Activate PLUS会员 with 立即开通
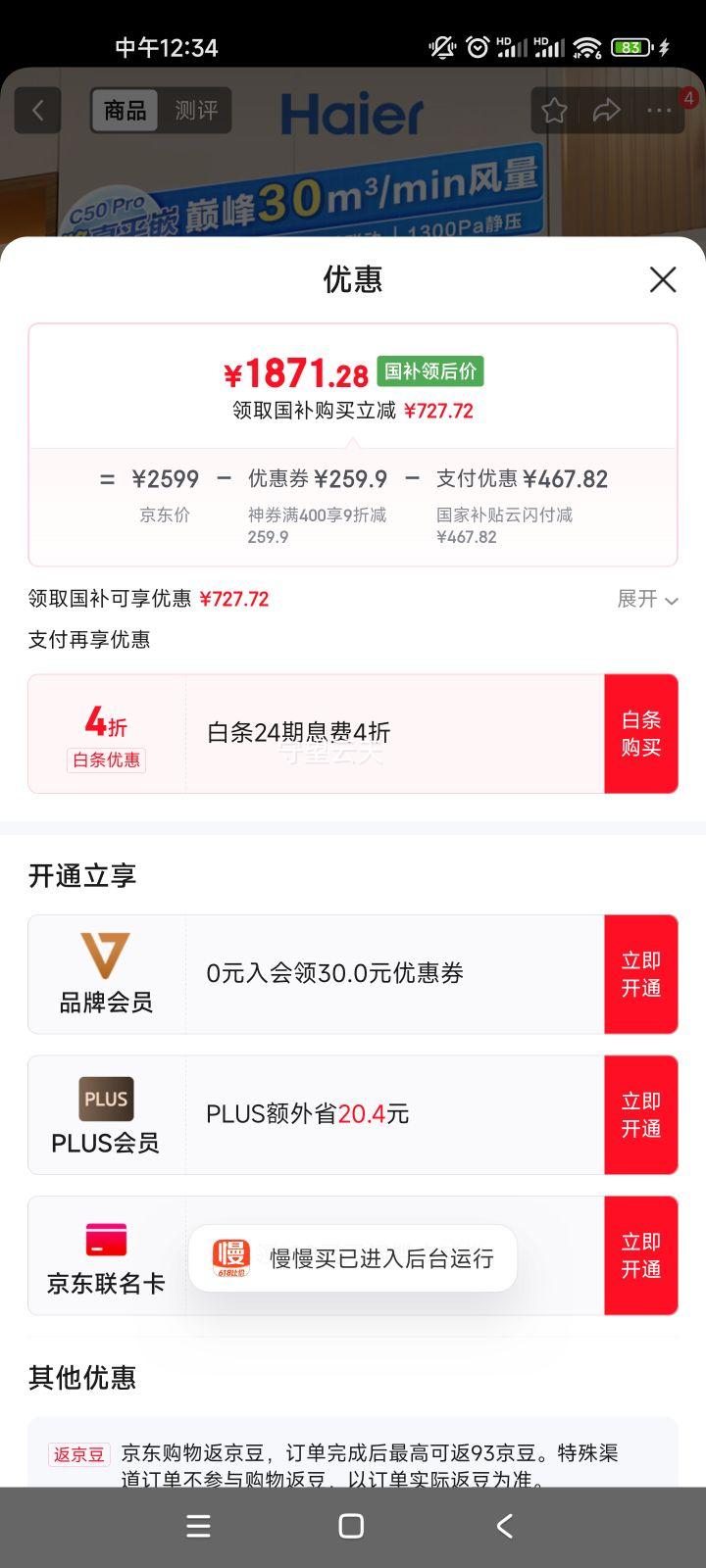The width and height of the screenshot is (706, 1568). [641, 1114]
